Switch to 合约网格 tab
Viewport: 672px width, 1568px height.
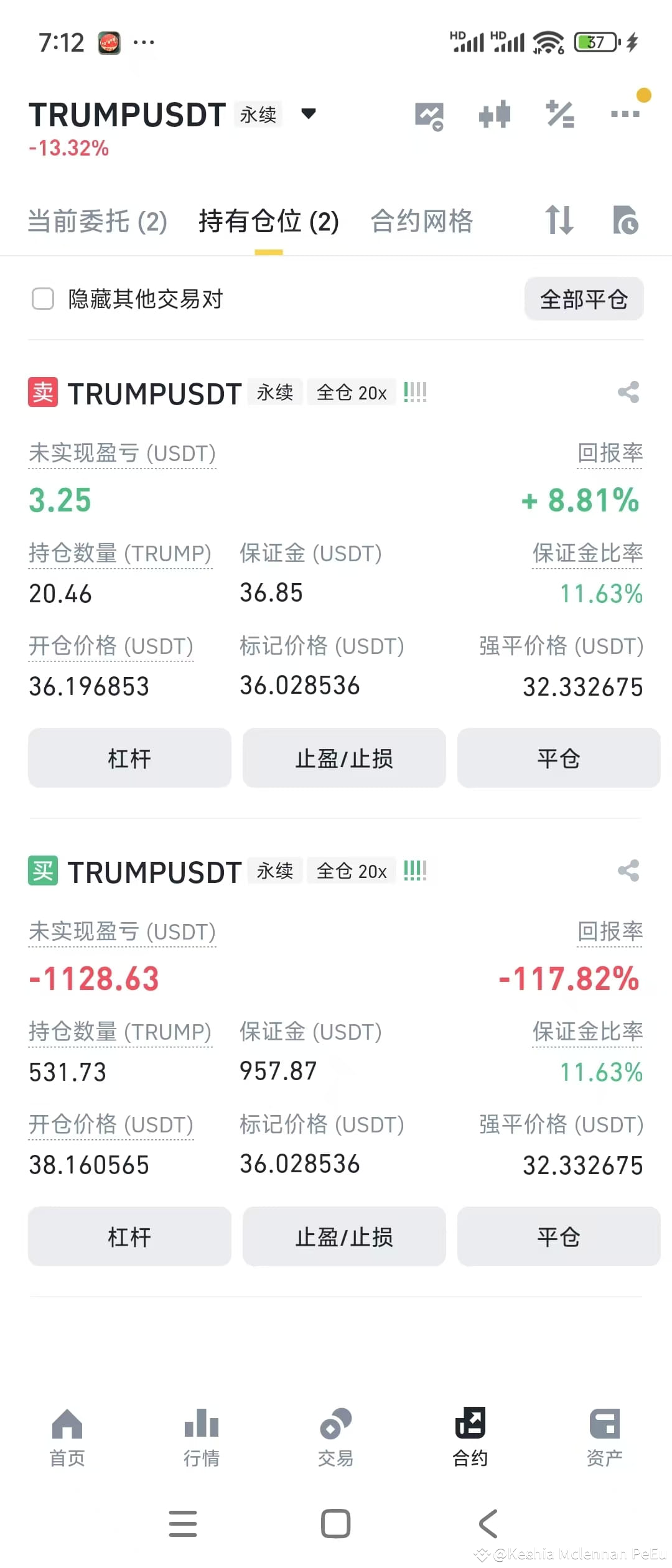(422, 222)
